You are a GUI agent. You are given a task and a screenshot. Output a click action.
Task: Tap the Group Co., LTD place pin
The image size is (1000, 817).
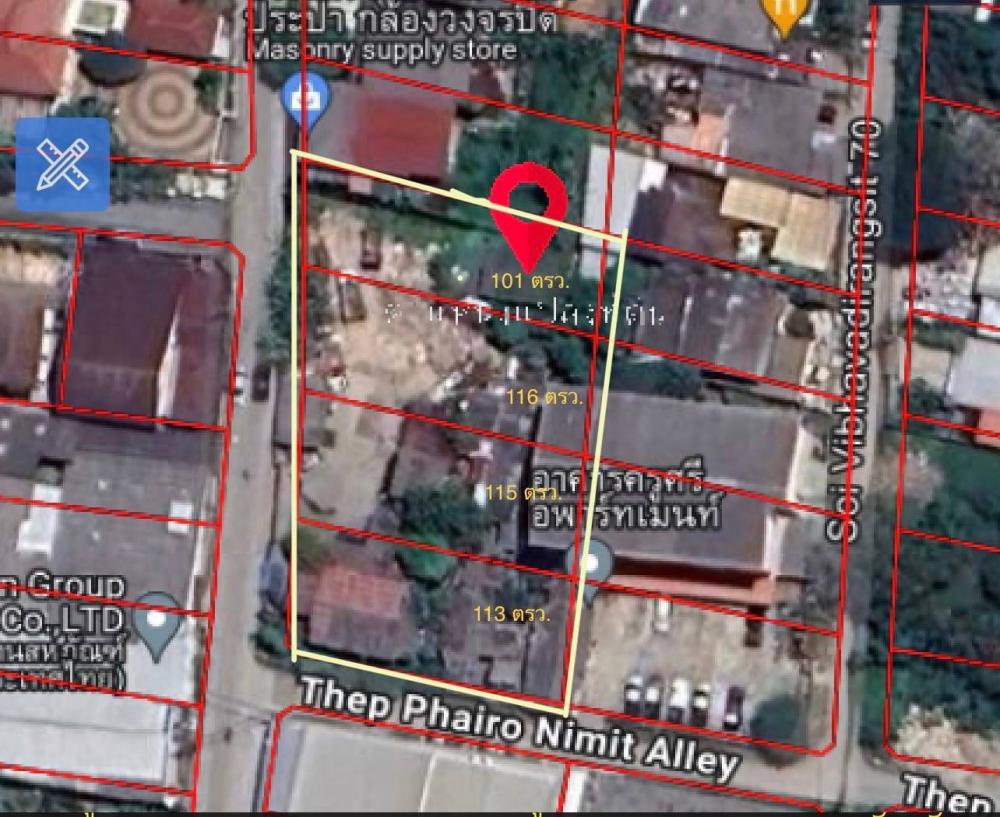click(157, 621)
